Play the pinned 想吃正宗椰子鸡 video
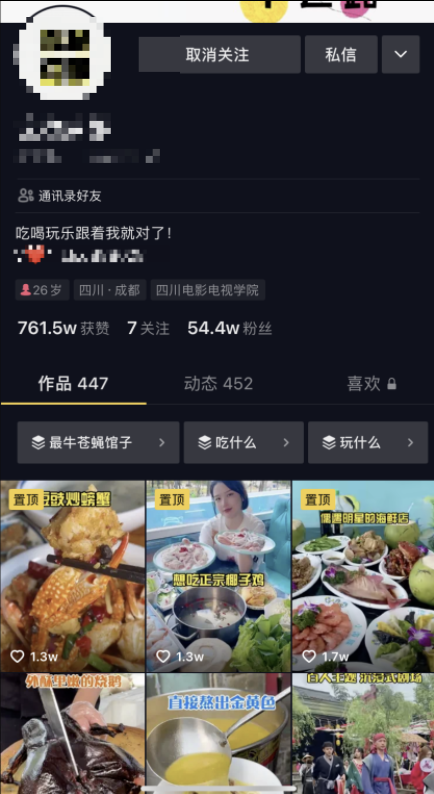This screenshot has height=794, width=434. (x=218, y=576)
